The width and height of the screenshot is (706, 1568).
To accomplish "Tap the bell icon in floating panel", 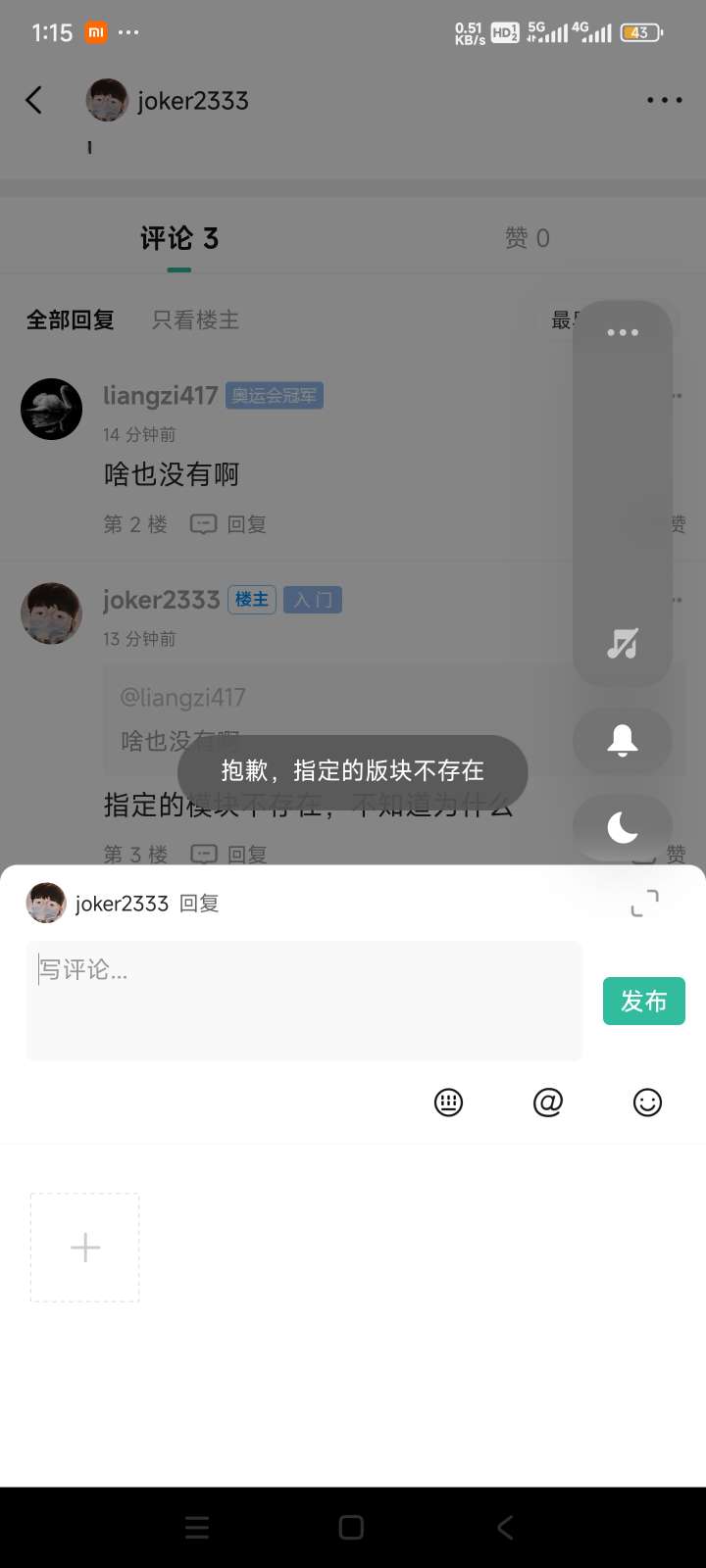I will (623, 741).
